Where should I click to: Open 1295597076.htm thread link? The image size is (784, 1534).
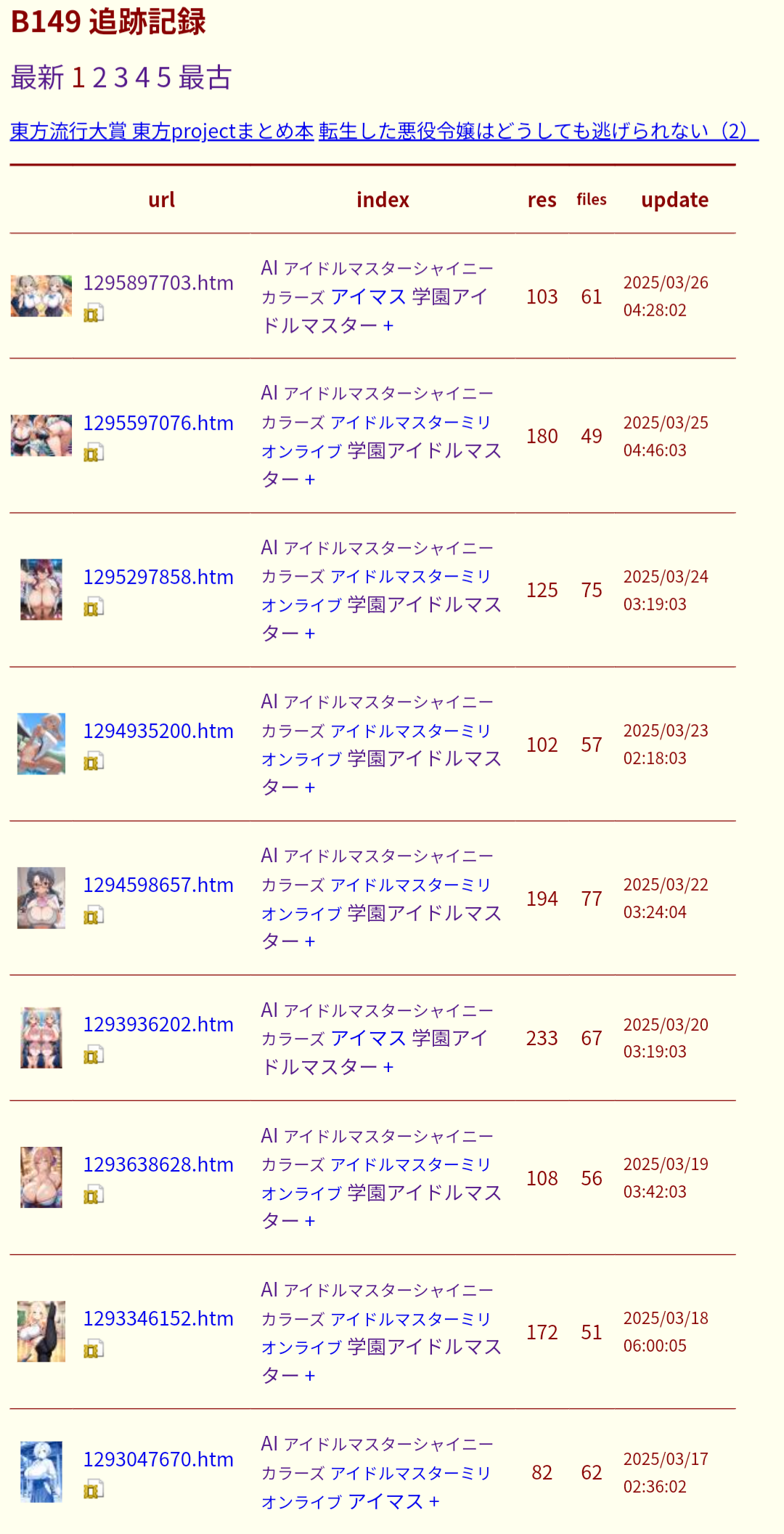(158, 423)
